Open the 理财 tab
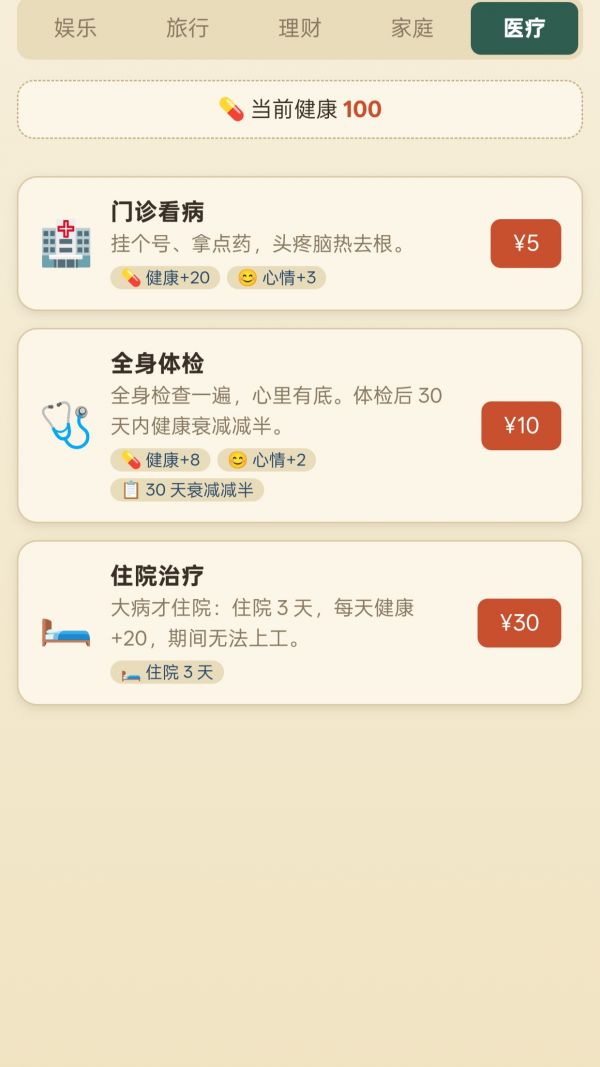The height and width of the screenshot is (1067, 600). coord(299,28)
